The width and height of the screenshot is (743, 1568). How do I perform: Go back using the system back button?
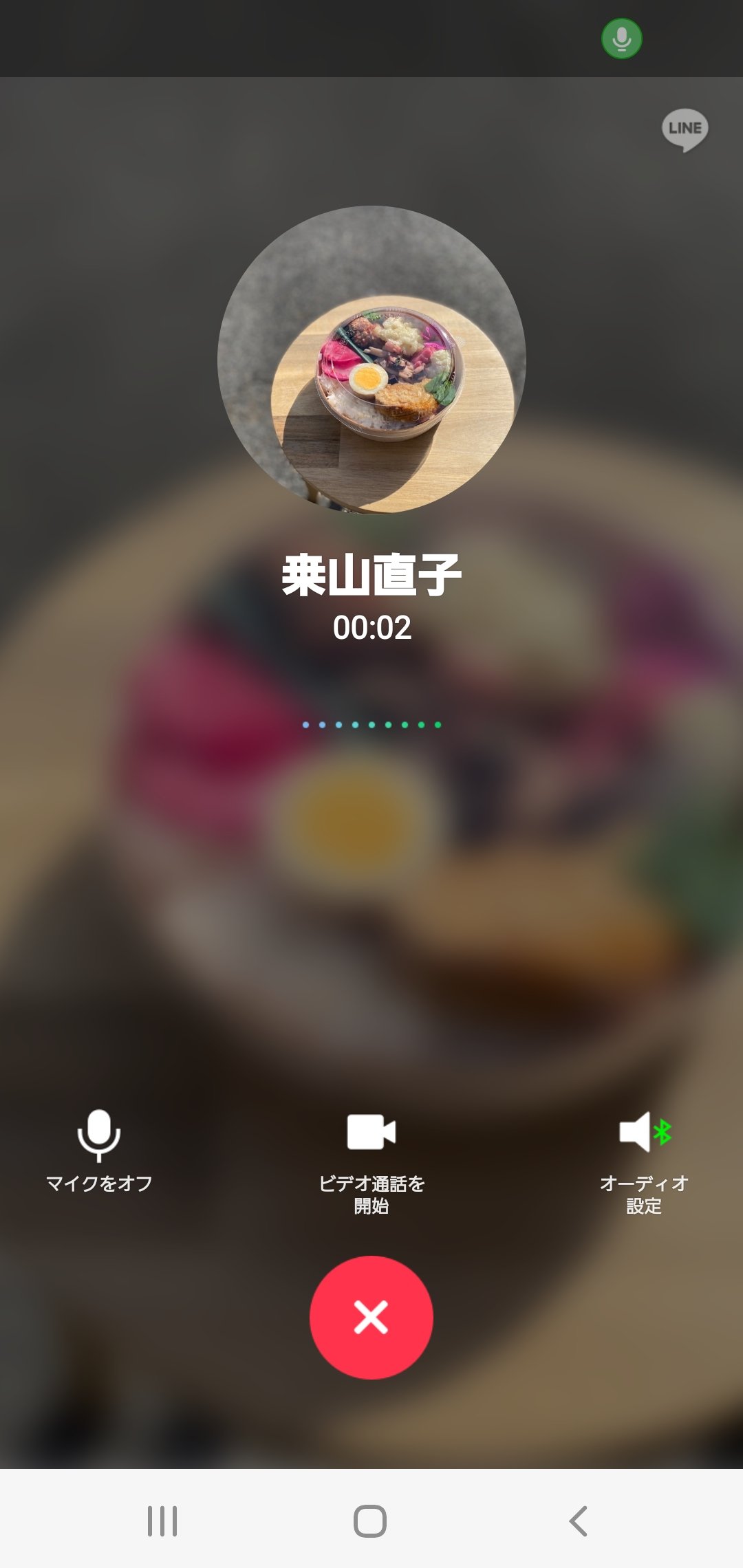pos(579,1521)
